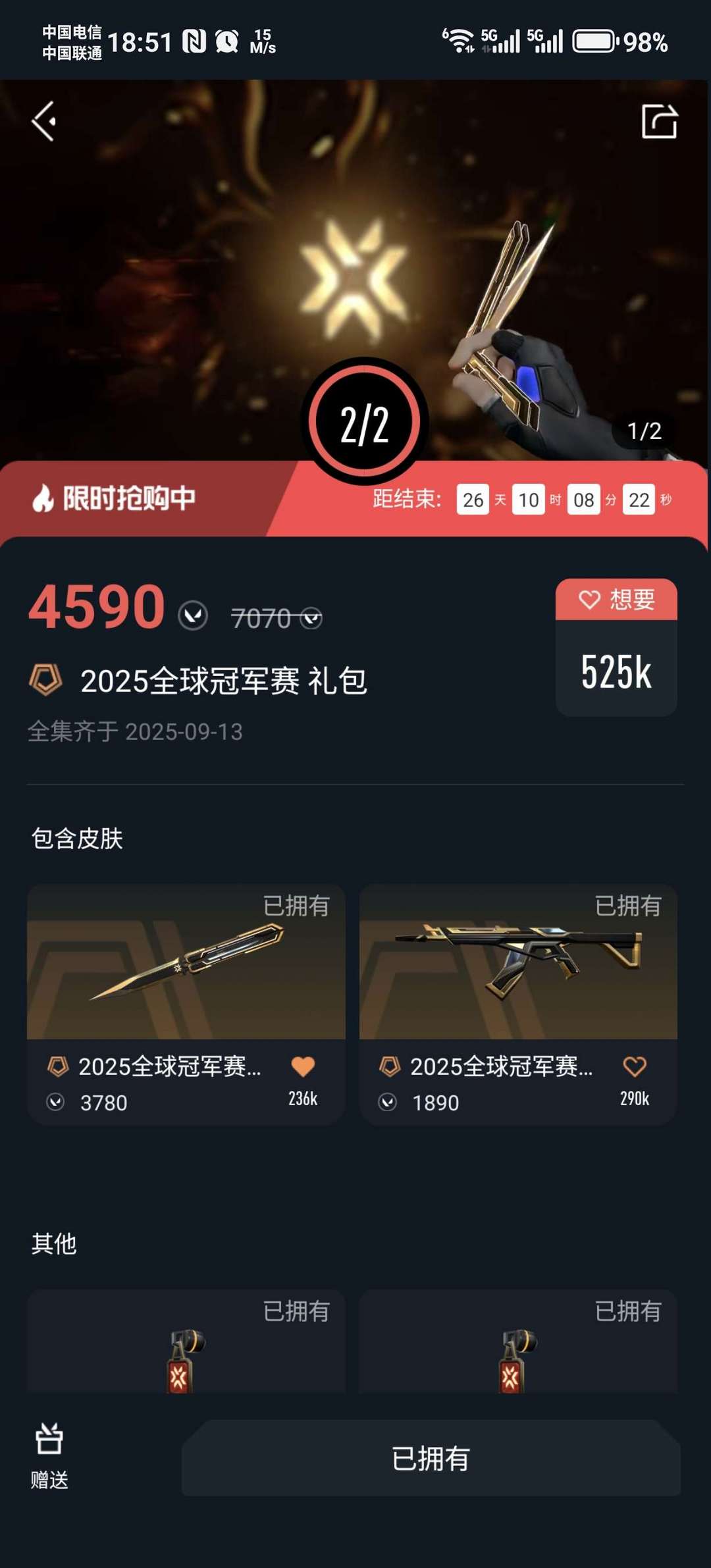The height and width of the screenshot is (1568, 711).
Task: Share this bundle page
Action: click(x=660, y=121)
